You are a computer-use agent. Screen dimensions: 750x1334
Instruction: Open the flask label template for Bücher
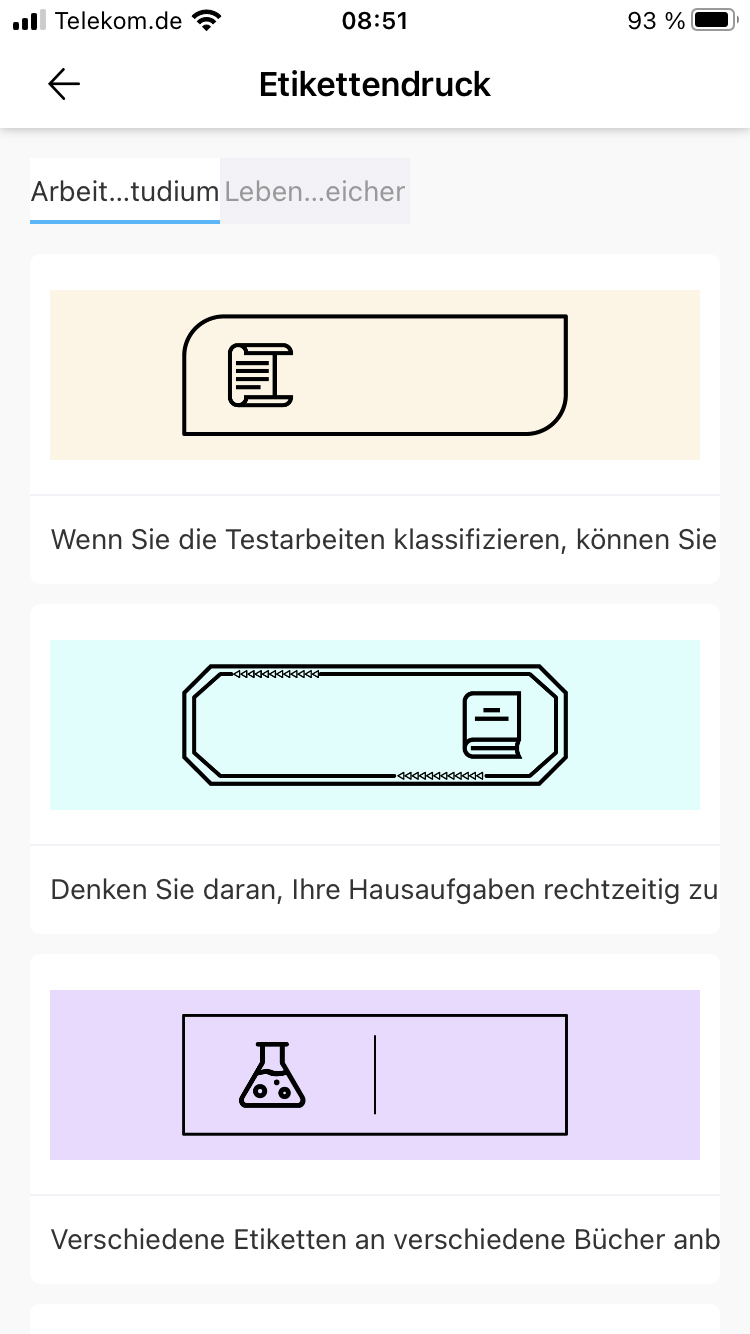tap(375, 1075)
